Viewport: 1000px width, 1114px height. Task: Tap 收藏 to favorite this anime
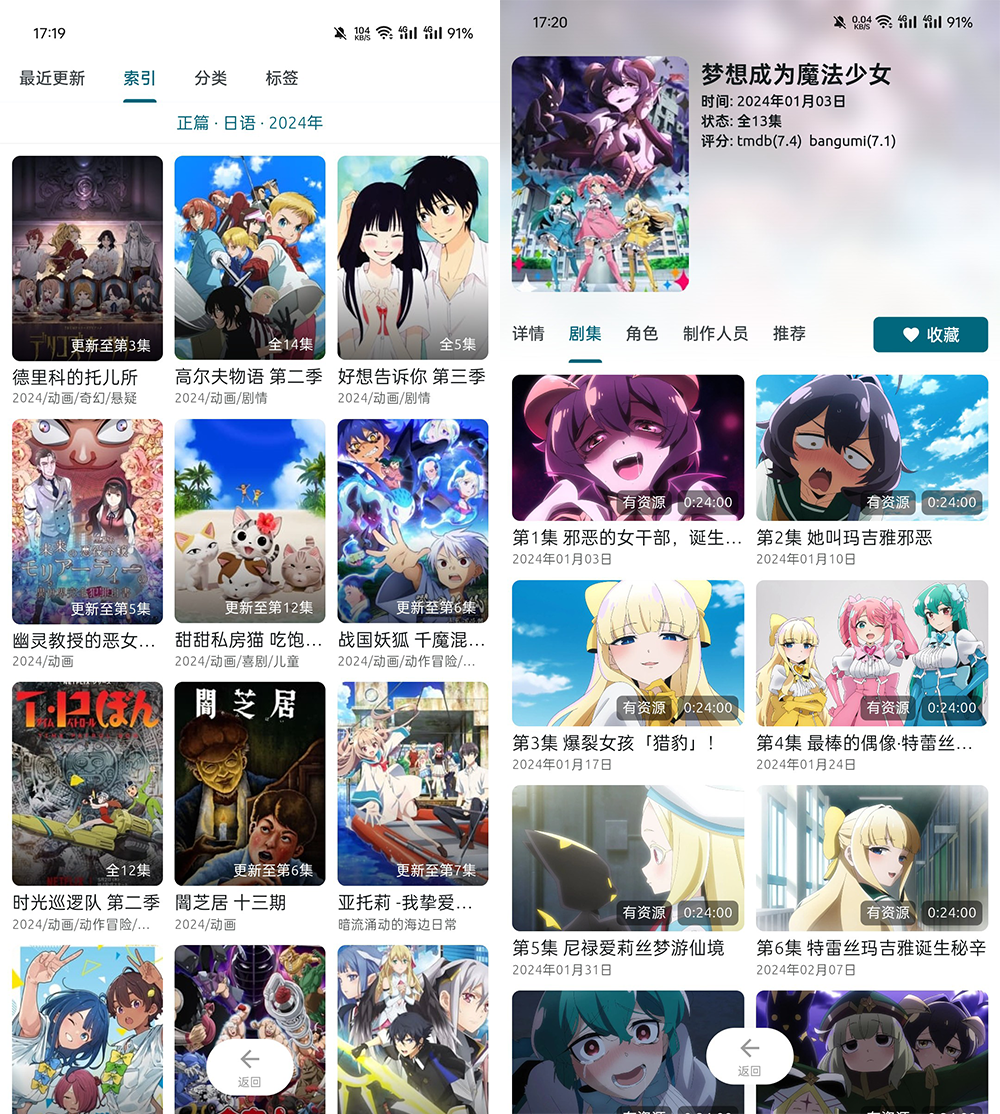(x=930, y=335)
